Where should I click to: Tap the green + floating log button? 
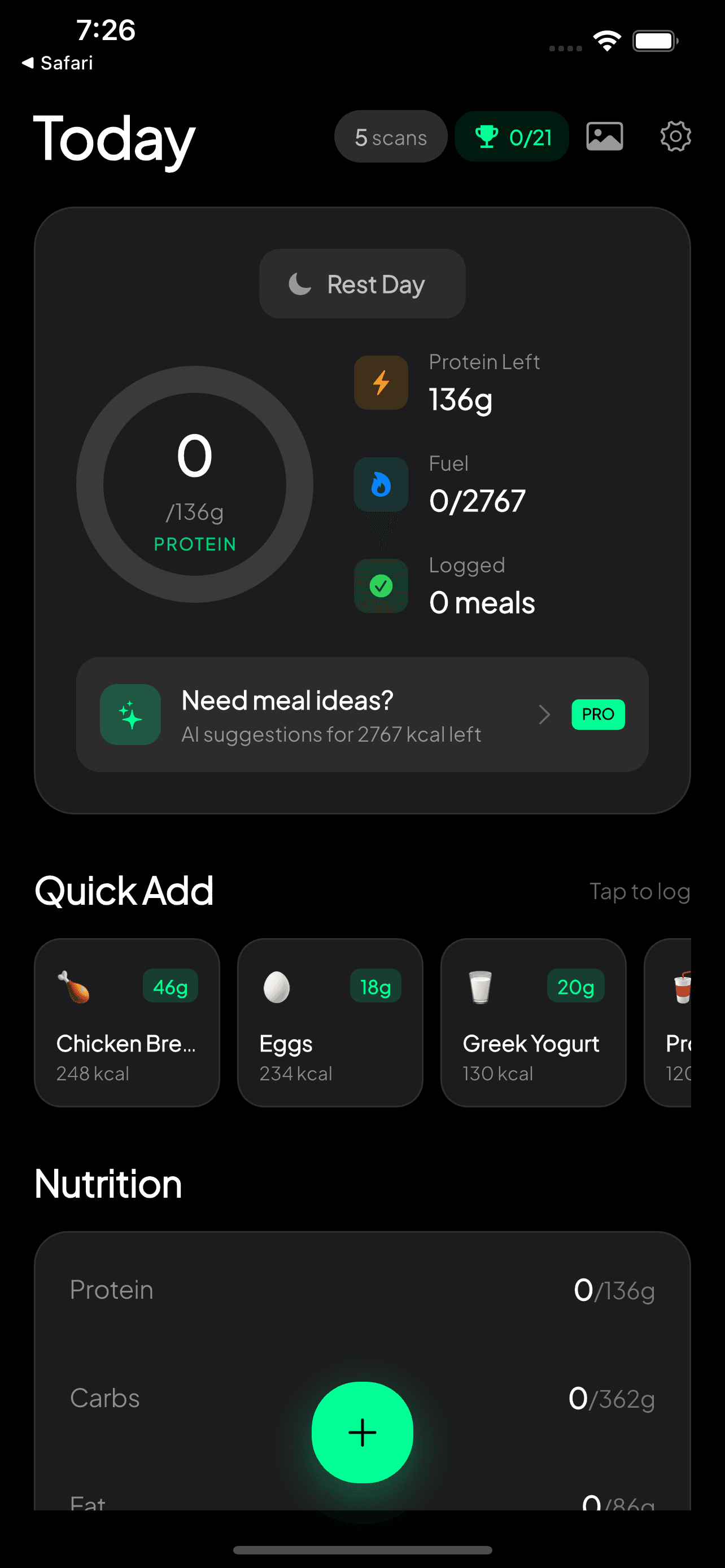click(362, 1431)
